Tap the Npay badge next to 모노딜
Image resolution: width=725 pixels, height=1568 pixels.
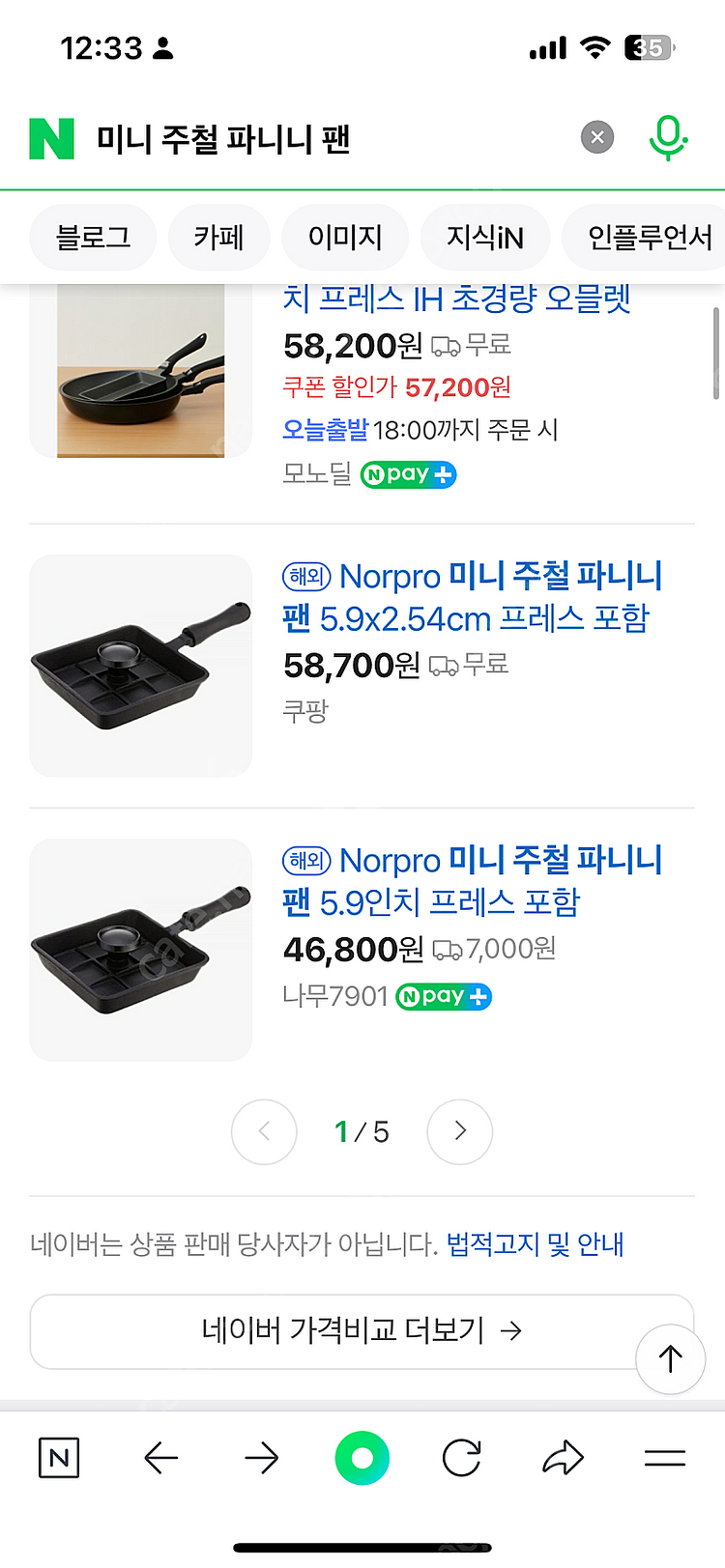tap(407, 474)
